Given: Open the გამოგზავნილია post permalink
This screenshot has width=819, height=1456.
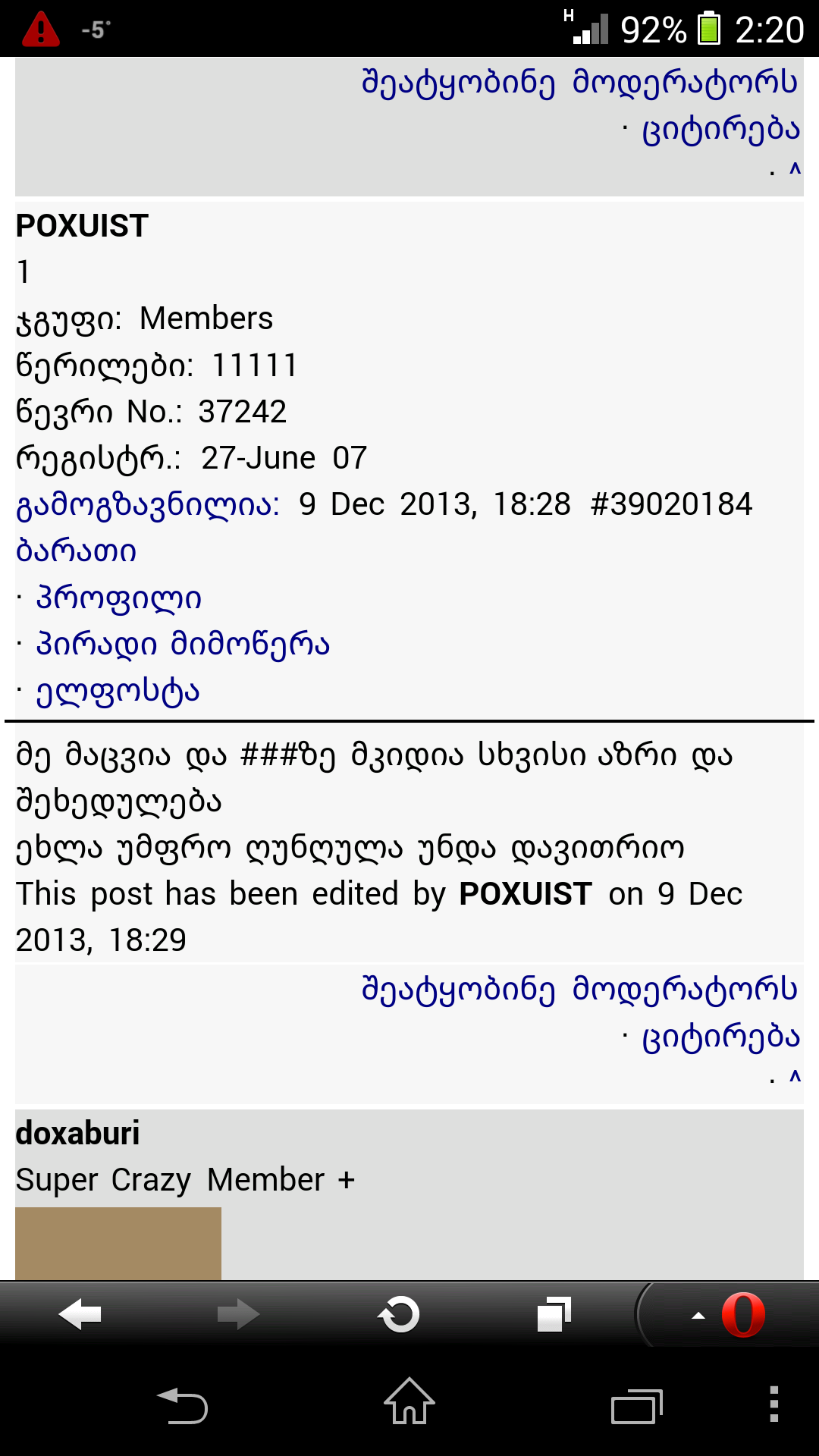Looking at the screenshot, I should pos(148,505).
